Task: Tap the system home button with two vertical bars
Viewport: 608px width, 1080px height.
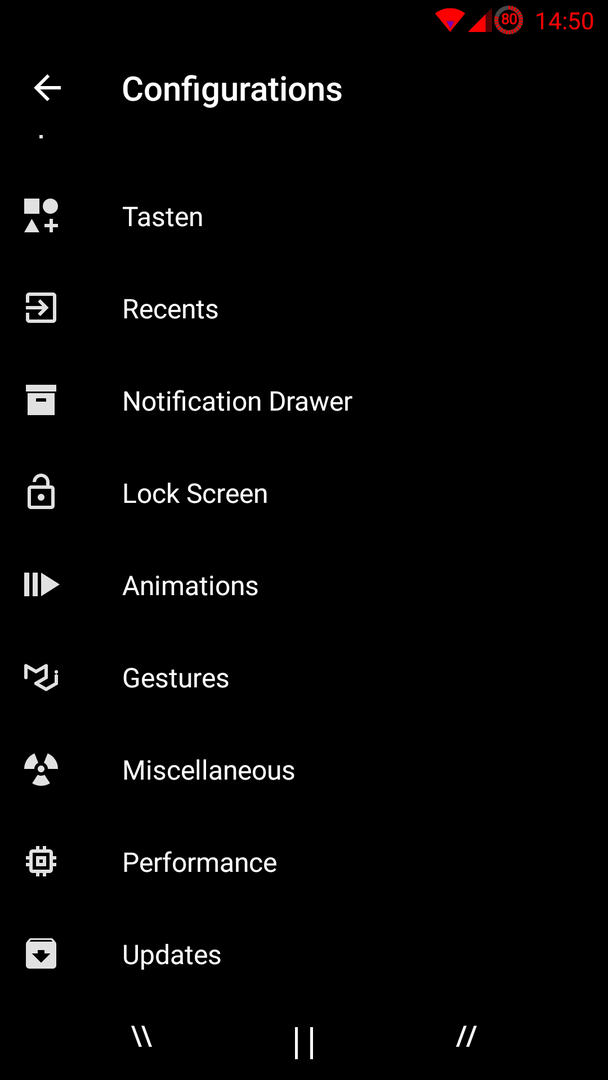Action: point(304,1042)
